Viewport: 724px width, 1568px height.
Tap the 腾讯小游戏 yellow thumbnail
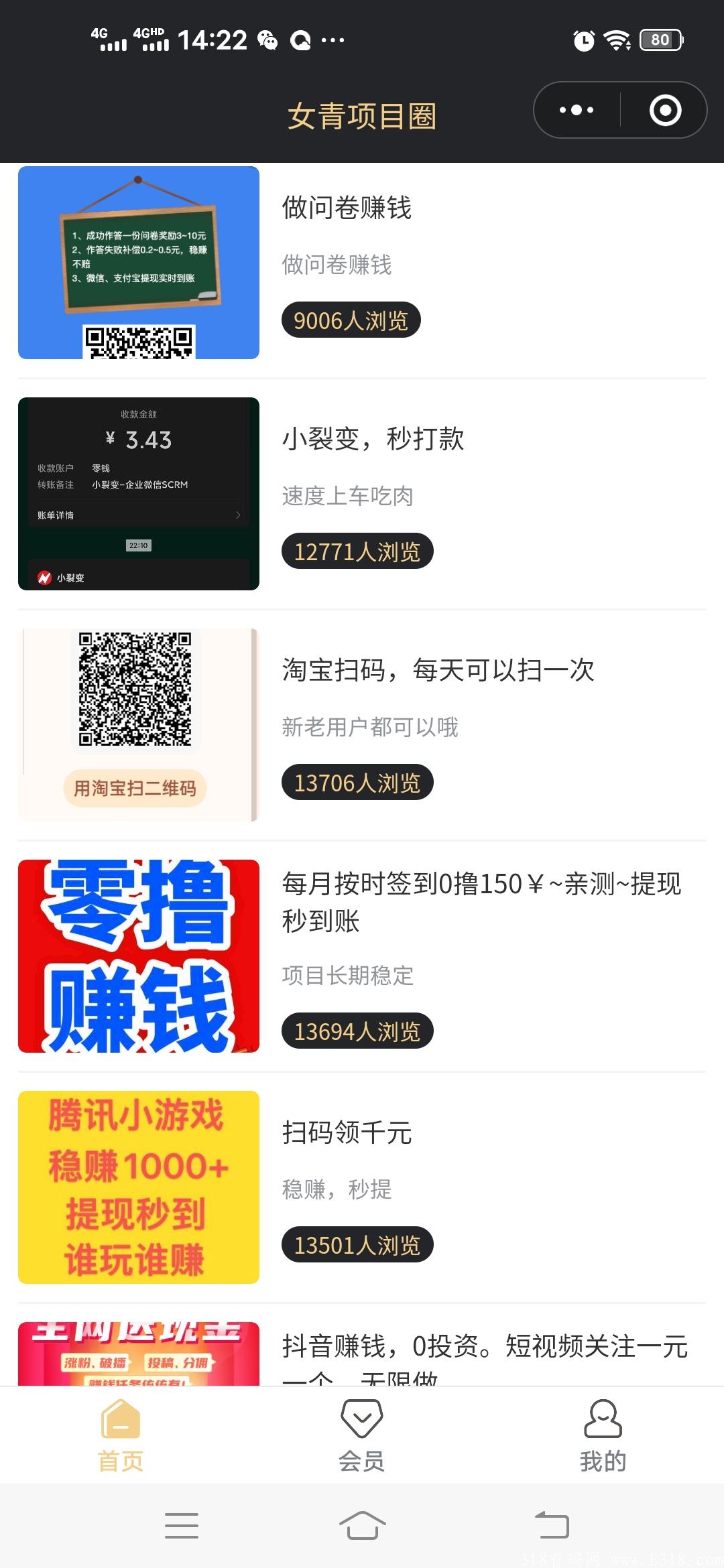click(x=138, y=1189)
